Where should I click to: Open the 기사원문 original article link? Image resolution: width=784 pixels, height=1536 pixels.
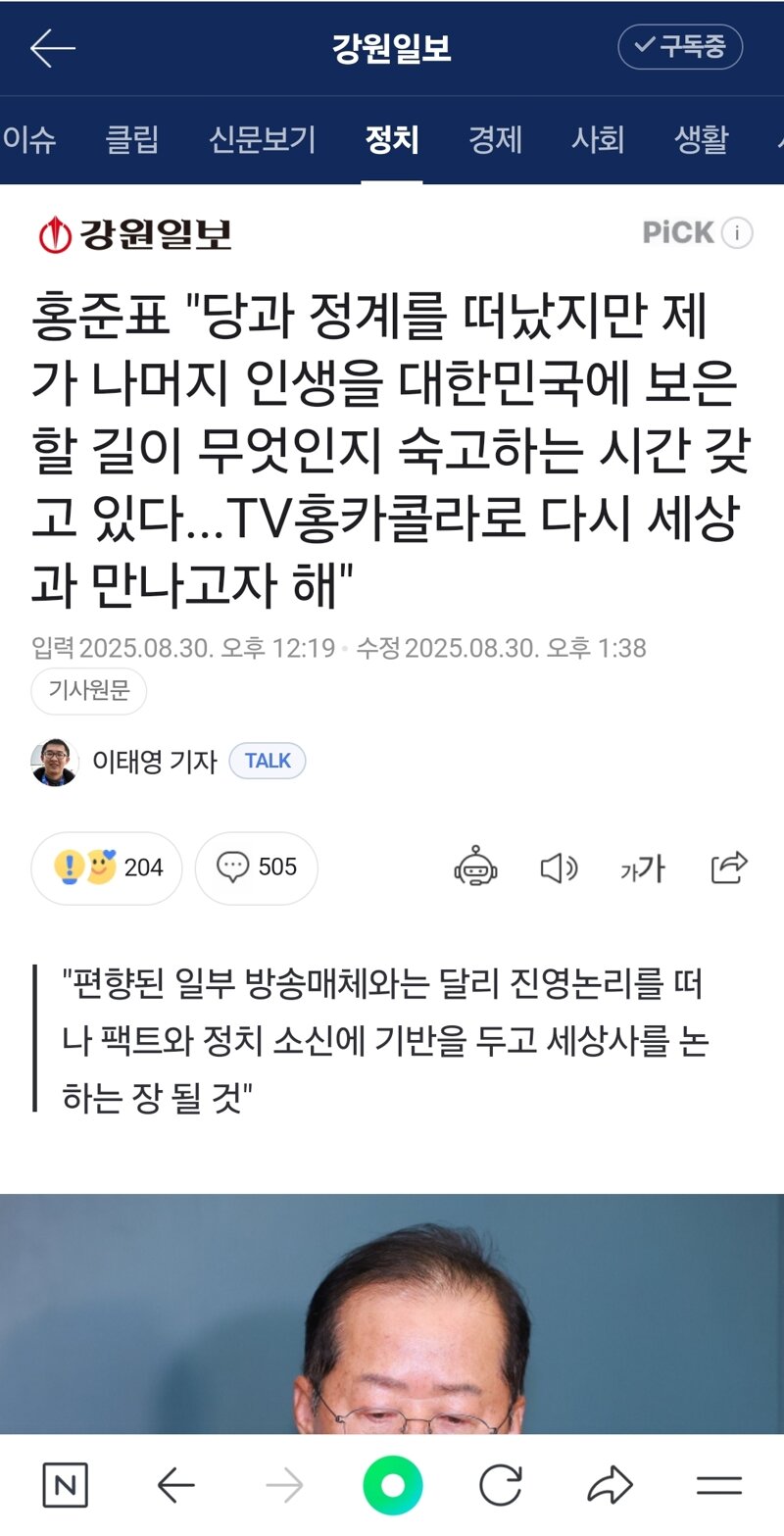pos(89,691)
